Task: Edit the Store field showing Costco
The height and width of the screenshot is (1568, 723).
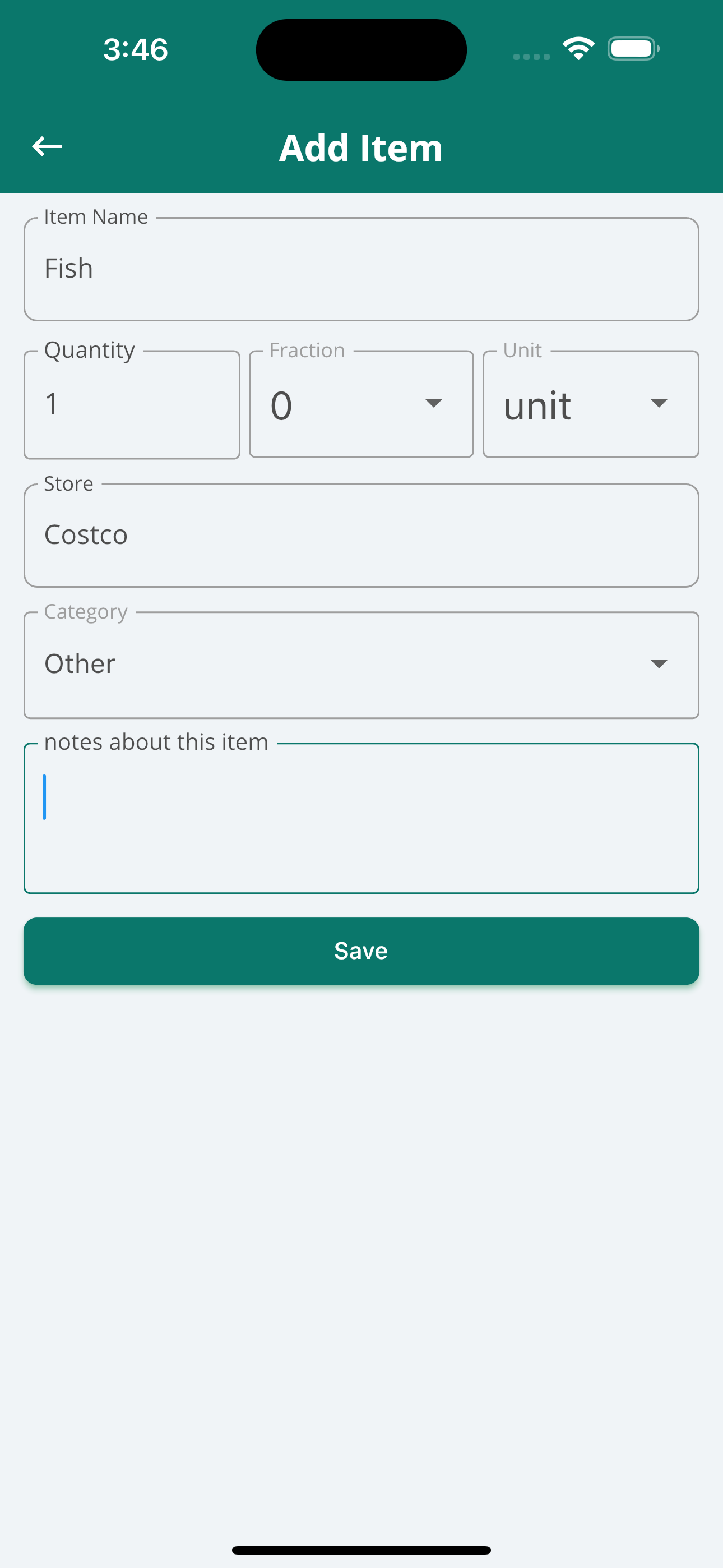Action: (361, 536)
